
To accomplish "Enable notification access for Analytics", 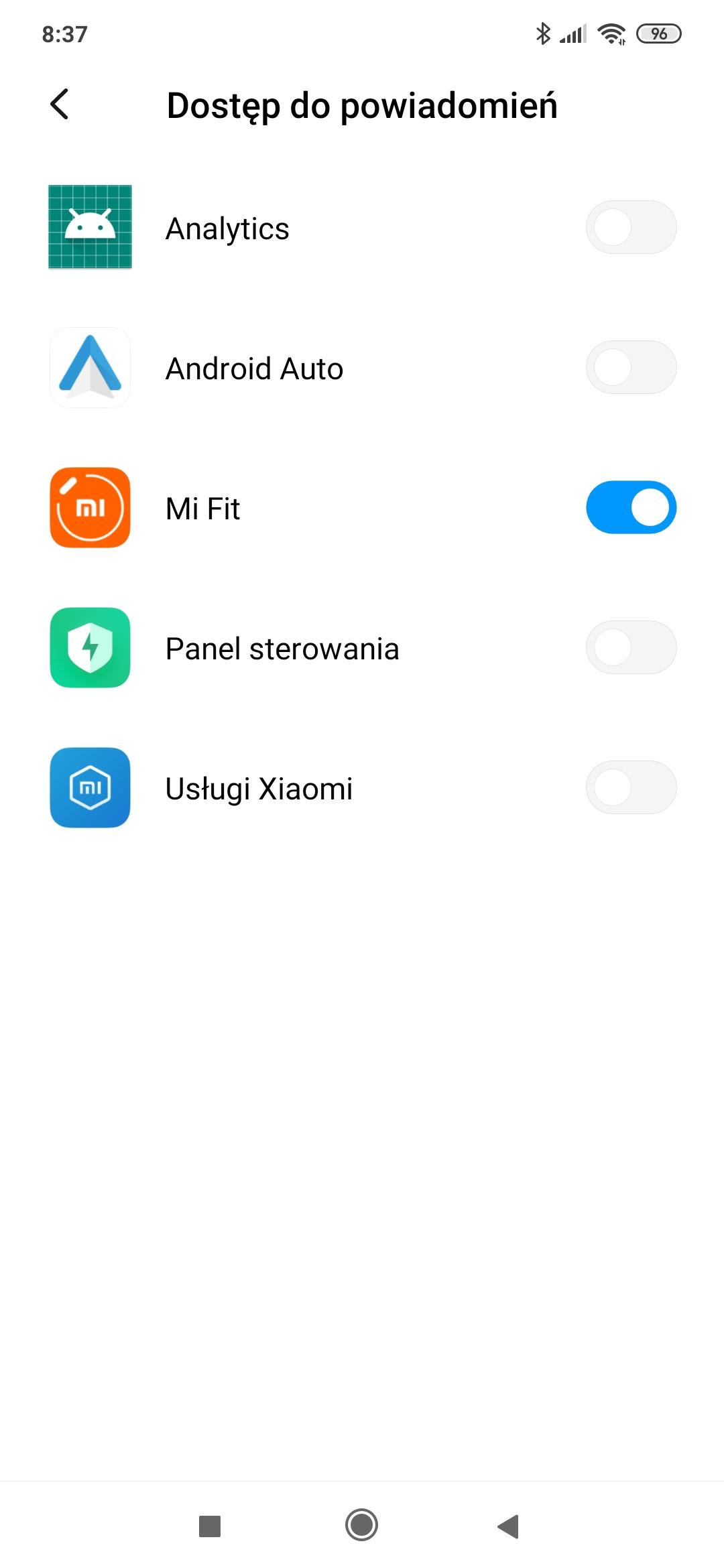I will 631,228.
